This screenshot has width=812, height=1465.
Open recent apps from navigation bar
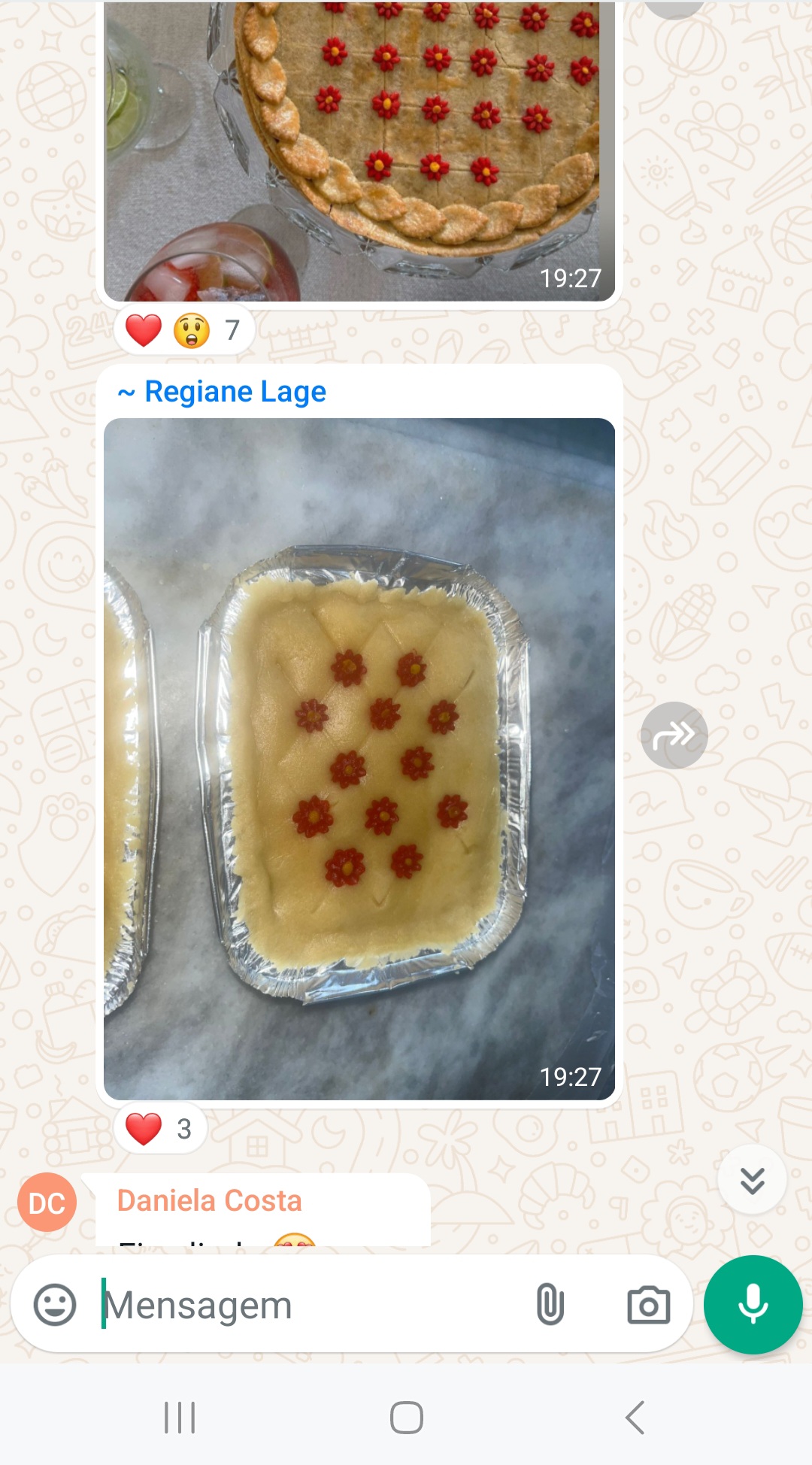(x=180, y=1418)
